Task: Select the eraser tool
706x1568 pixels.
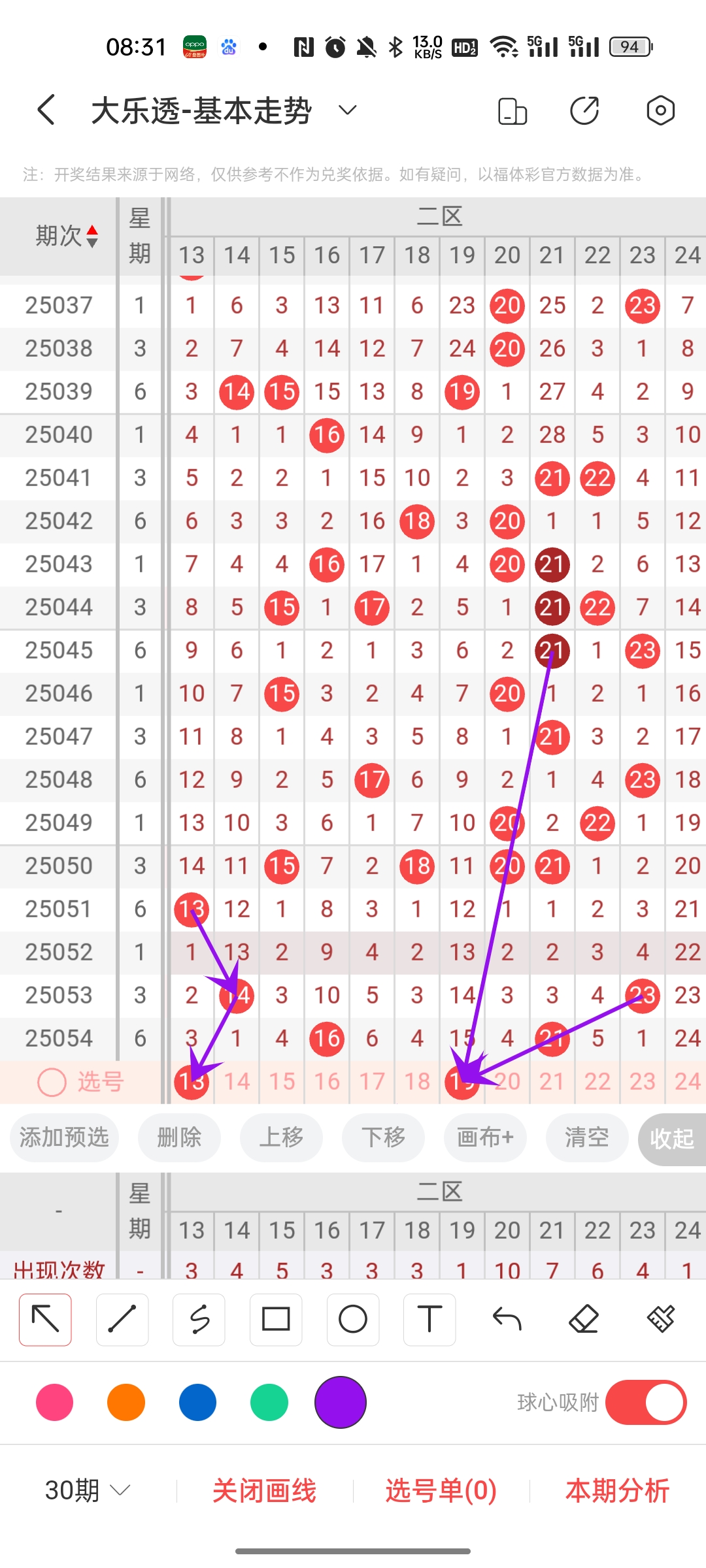Action: [x=584, y=1319]
